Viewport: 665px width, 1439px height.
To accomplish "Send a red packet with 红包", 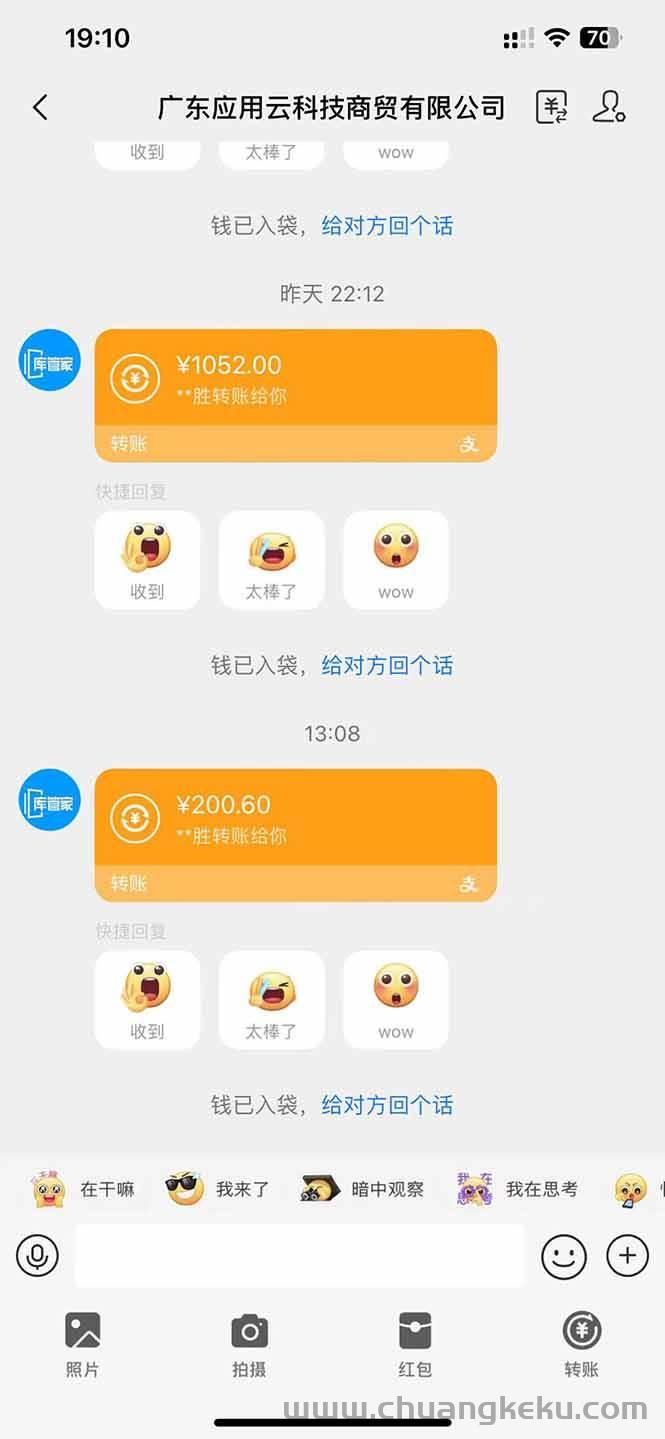I will pyautogui.click(x=414, y=1343).
